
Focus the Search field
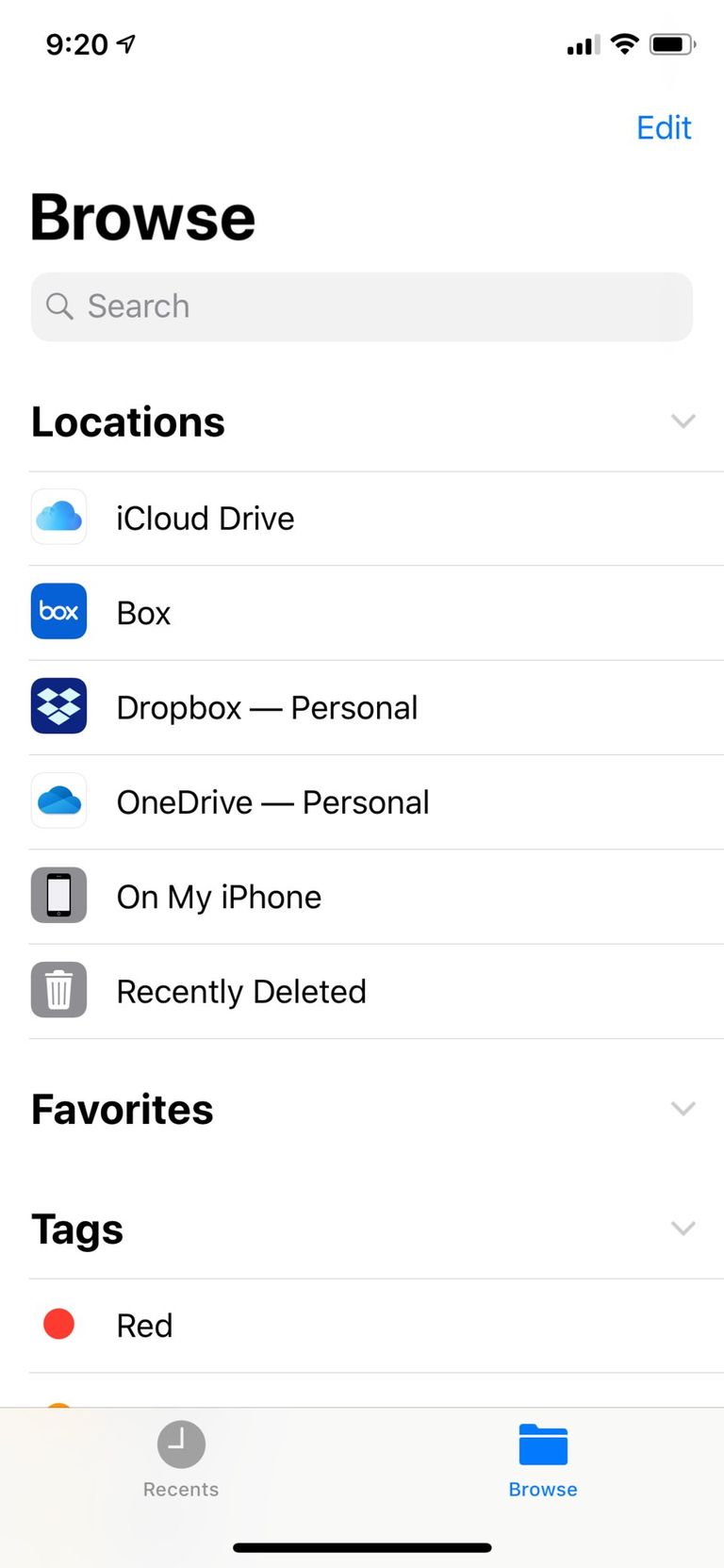[x=362, y=306]
